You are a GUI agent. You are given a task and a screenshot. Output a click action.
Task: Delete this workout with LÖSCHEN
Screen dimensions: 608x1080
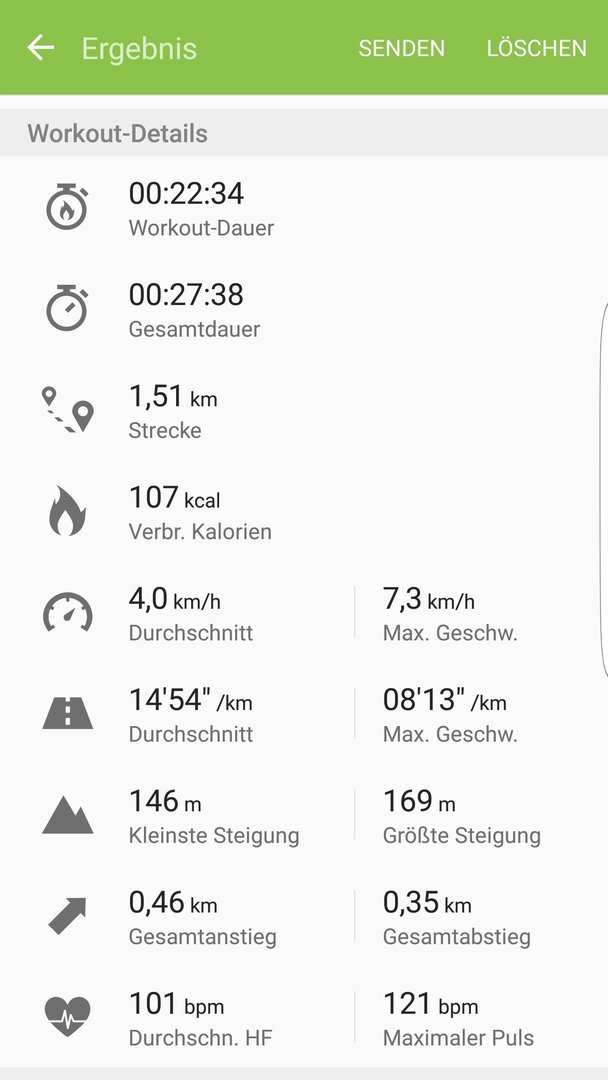coord(536,48)
